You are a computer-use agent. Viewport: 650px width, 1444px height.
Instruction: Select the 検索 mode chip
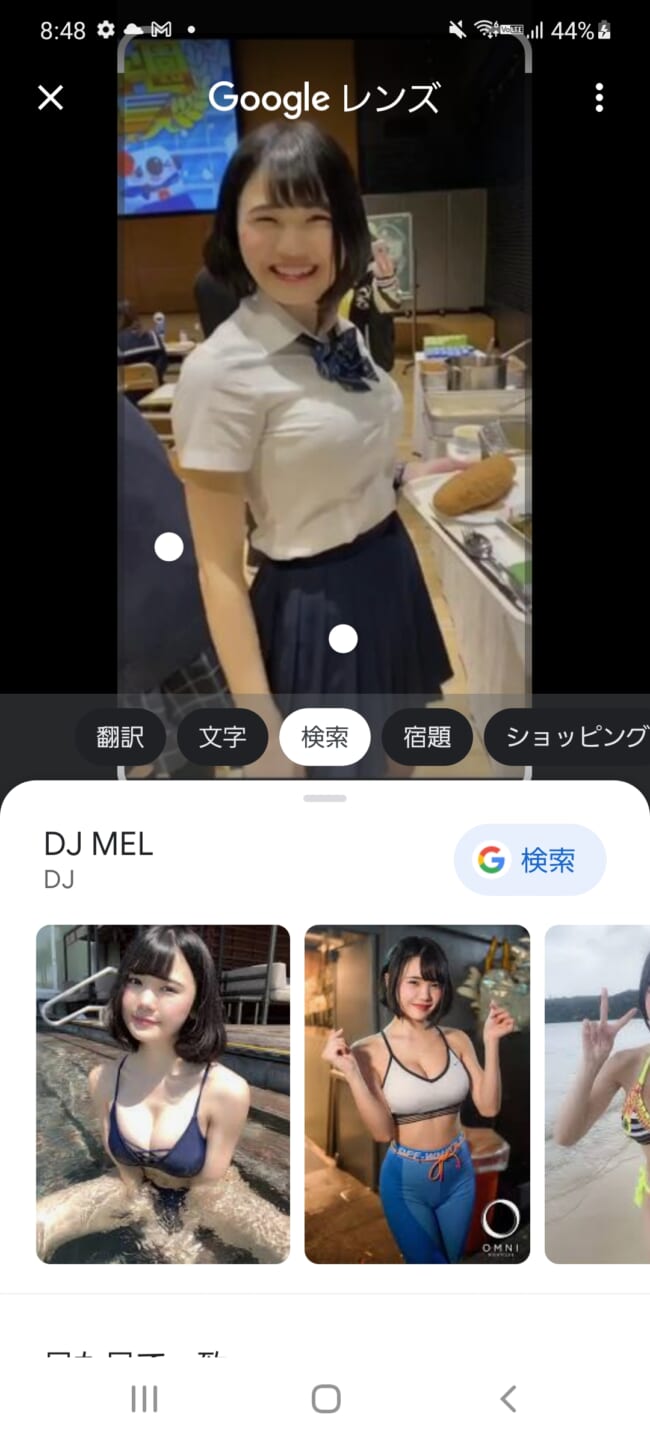point(325,738)
